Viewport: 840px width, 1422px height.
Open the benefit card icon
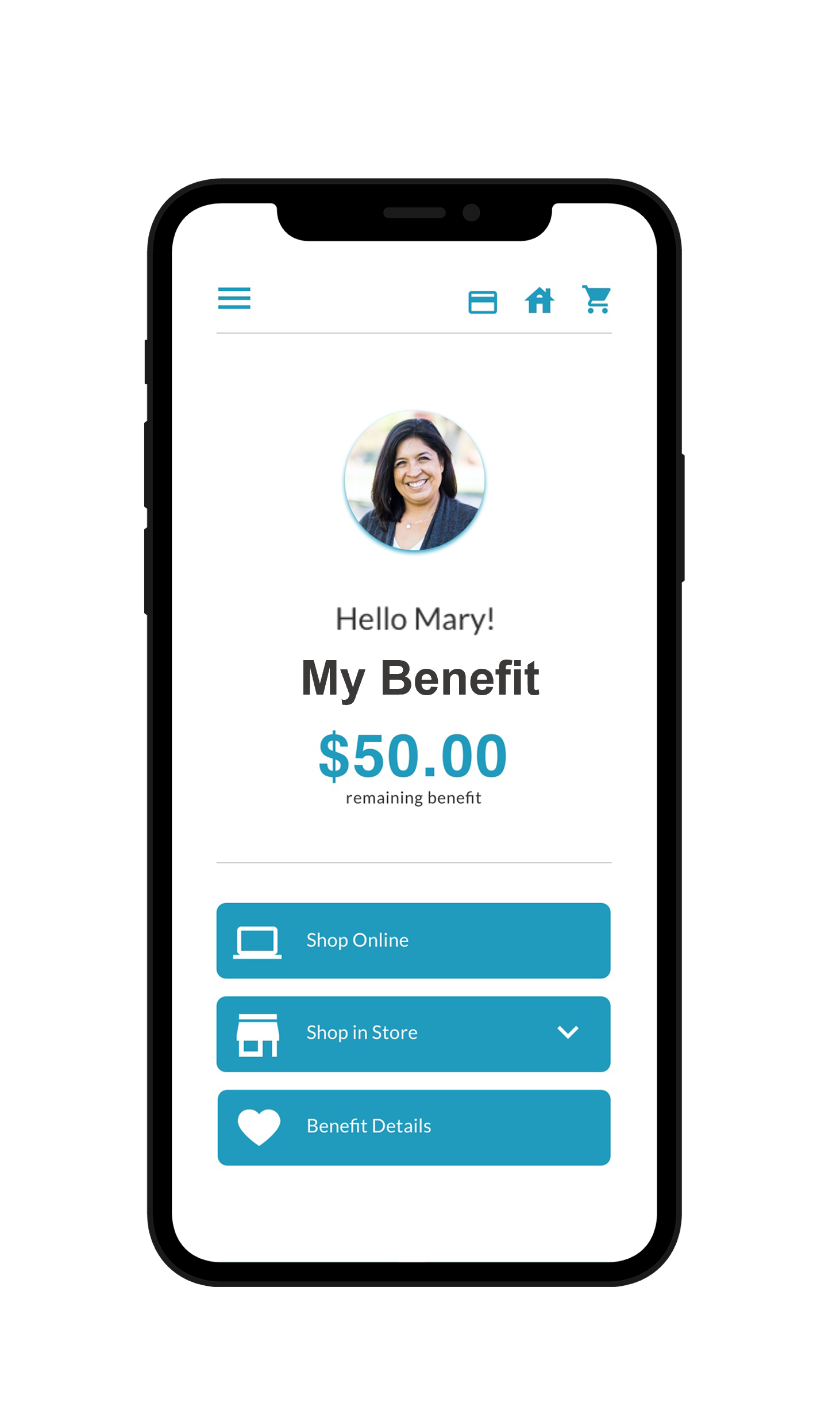(x=483, y=302)
